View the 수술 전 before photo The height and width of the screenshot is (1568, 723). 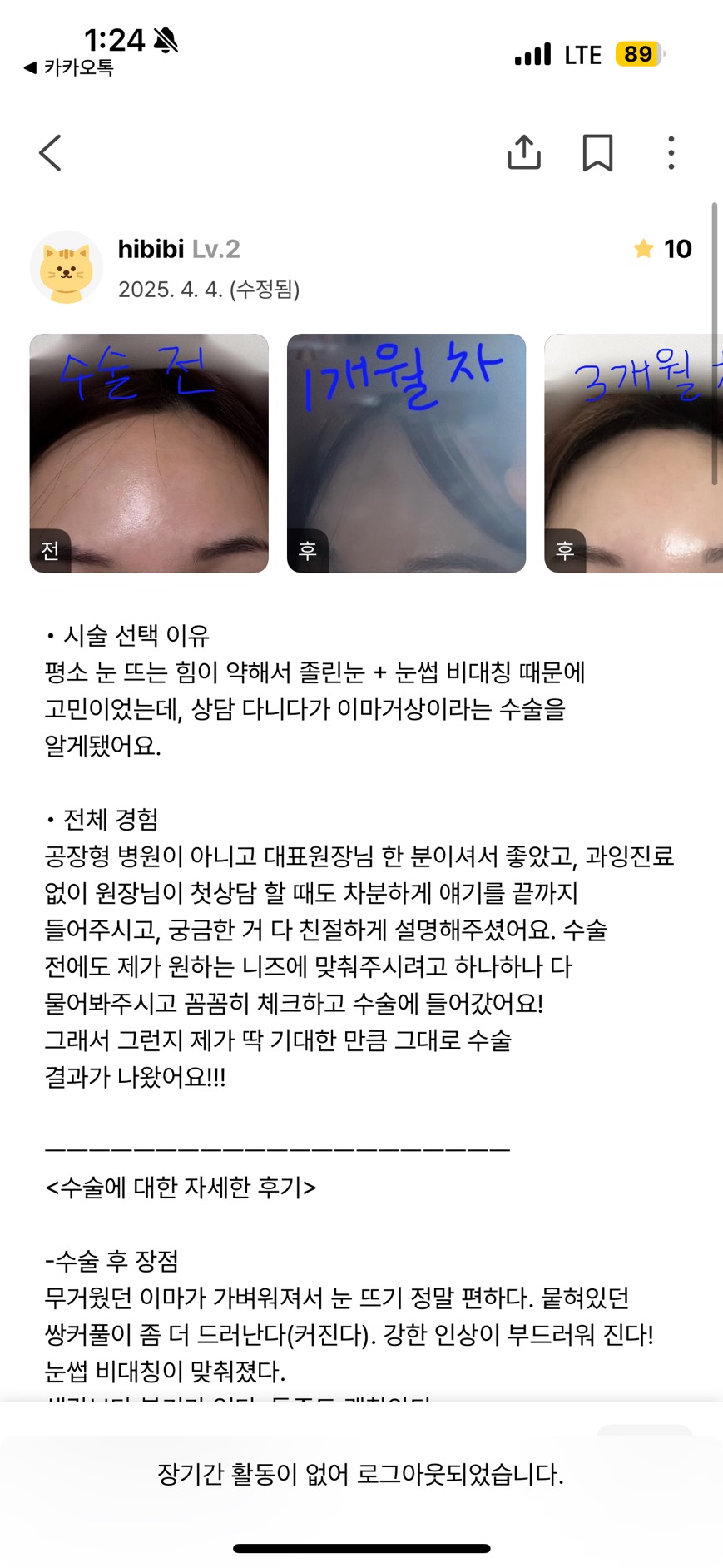[149, 454]
